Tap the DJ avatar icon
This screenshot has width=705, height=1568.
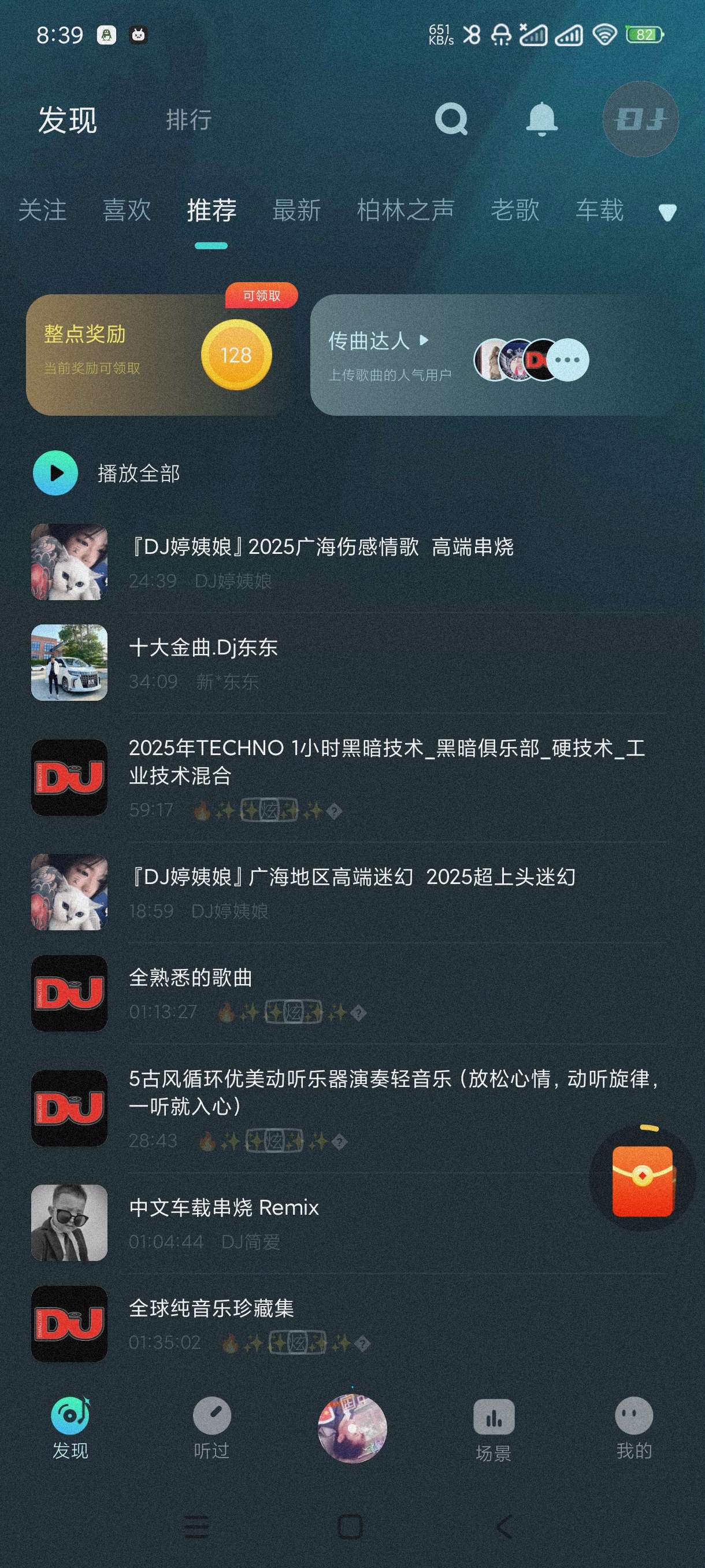click(x=639, y=119)
